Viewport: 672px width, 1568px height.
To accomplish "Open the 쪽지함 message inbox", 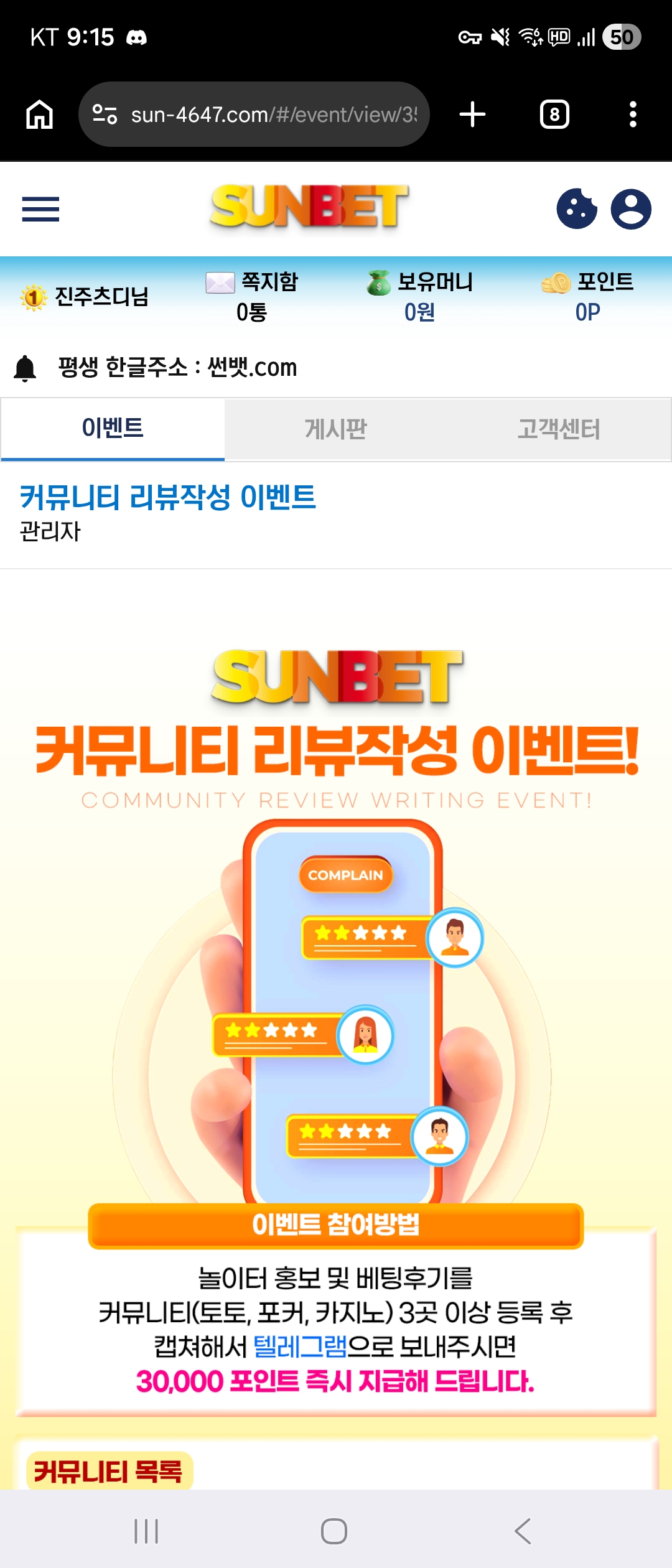I will [252, 296].
